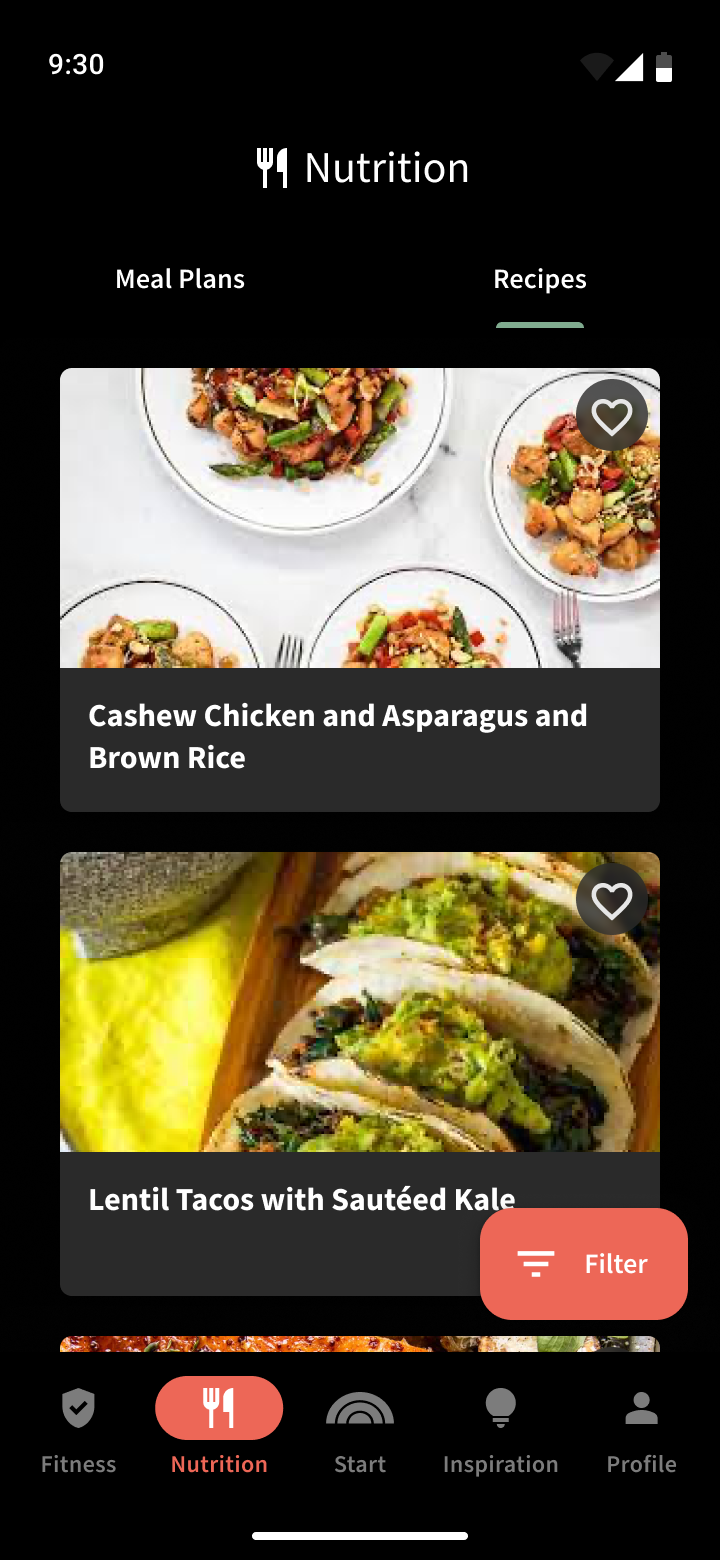Select the Recipes tab
The image size is (720, 1560).
coord(539,279)
